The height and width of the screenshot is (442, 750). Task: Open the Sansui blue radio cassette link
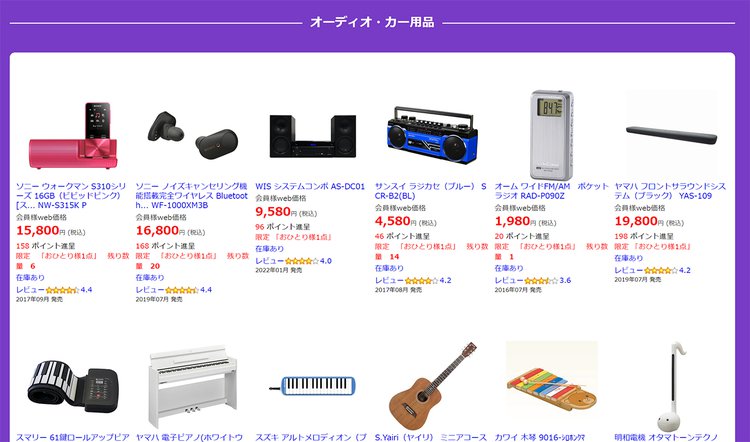pyautogui.click(x=431, y=191)
